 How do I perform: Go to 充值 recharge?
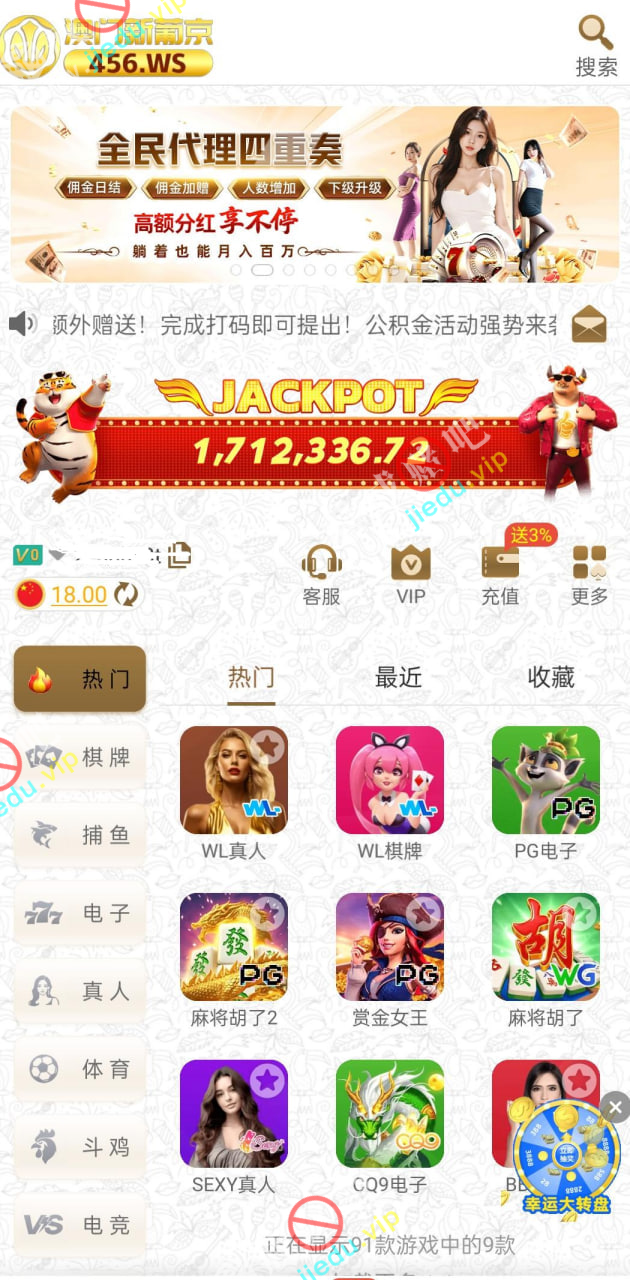click(x=500, y=575)
